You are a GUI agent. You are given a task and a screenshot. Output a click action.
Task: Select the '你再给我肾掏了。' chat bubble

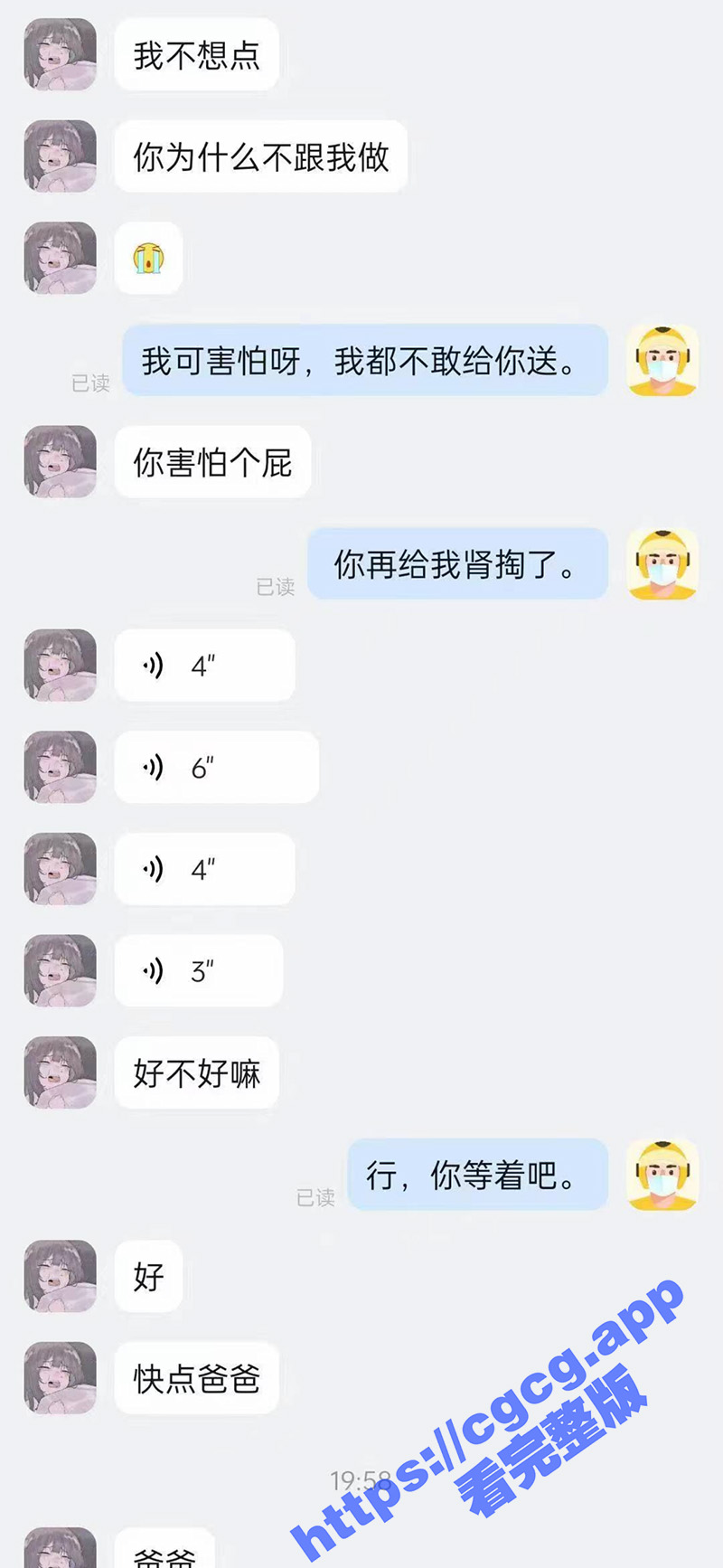458,562
